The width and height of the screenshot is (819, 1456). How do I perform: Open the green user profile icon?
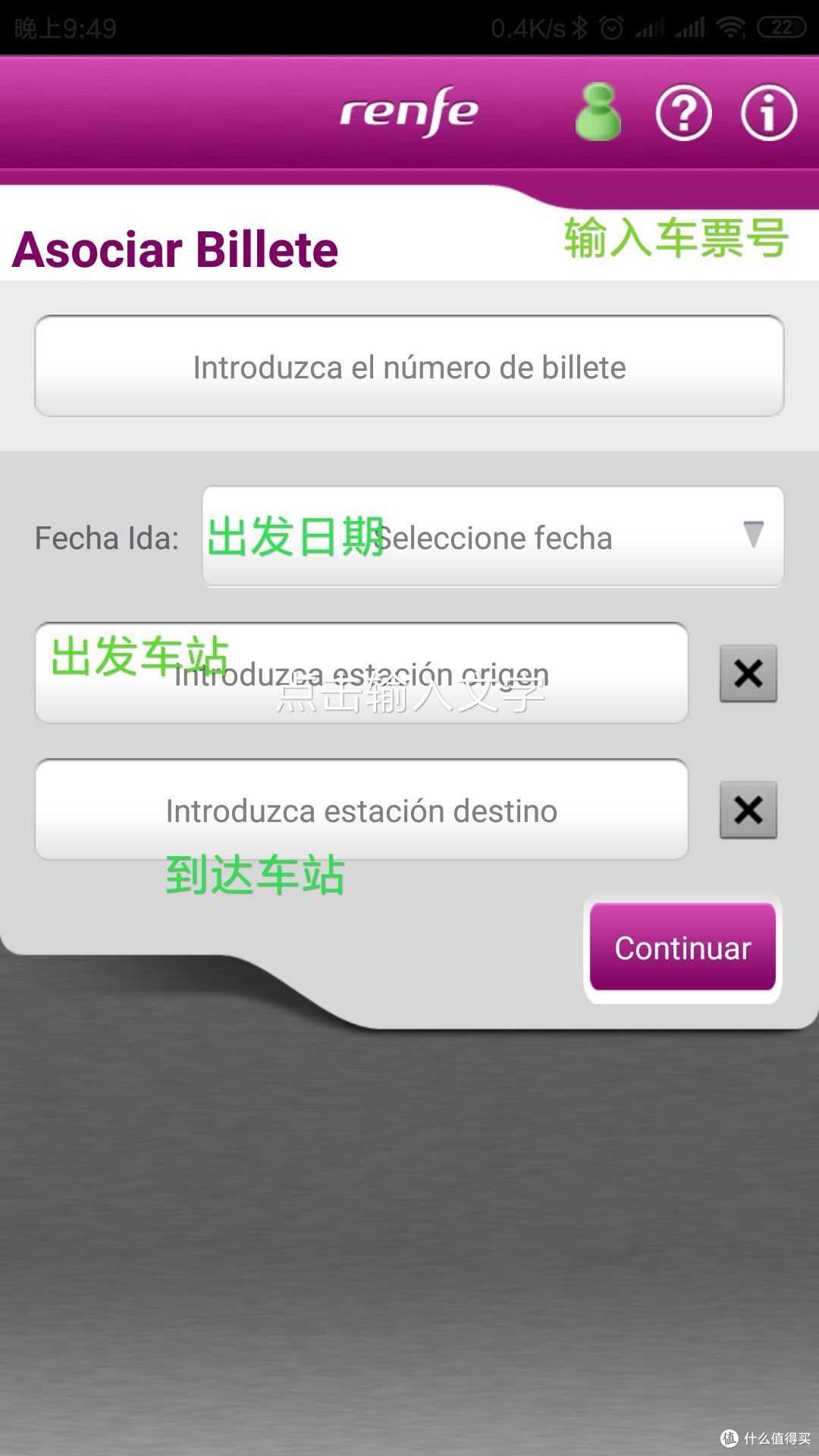[x=598, y=112]
